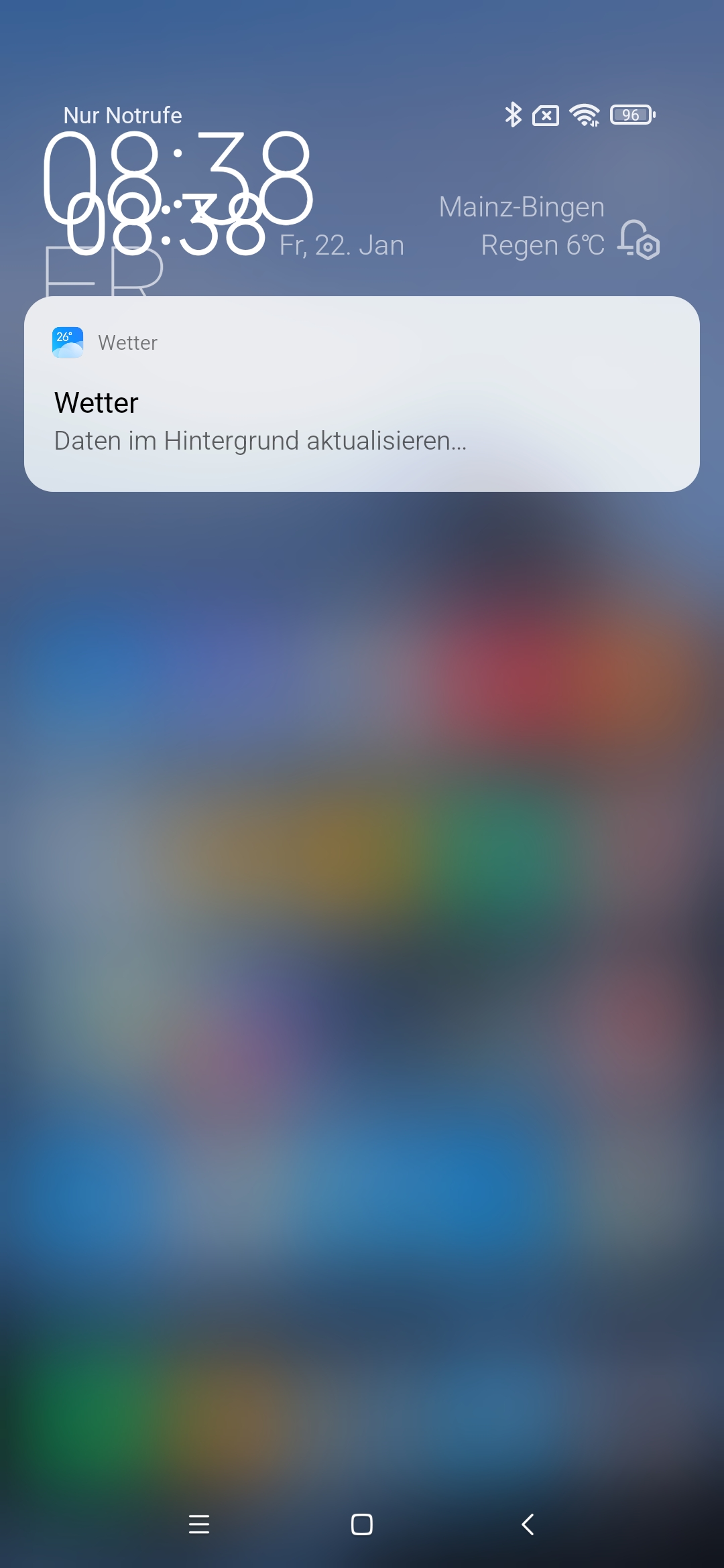The height and width of the screenshot is (1568, 724).
Task: Open the recent apps menu
Action: point(199,1524)
